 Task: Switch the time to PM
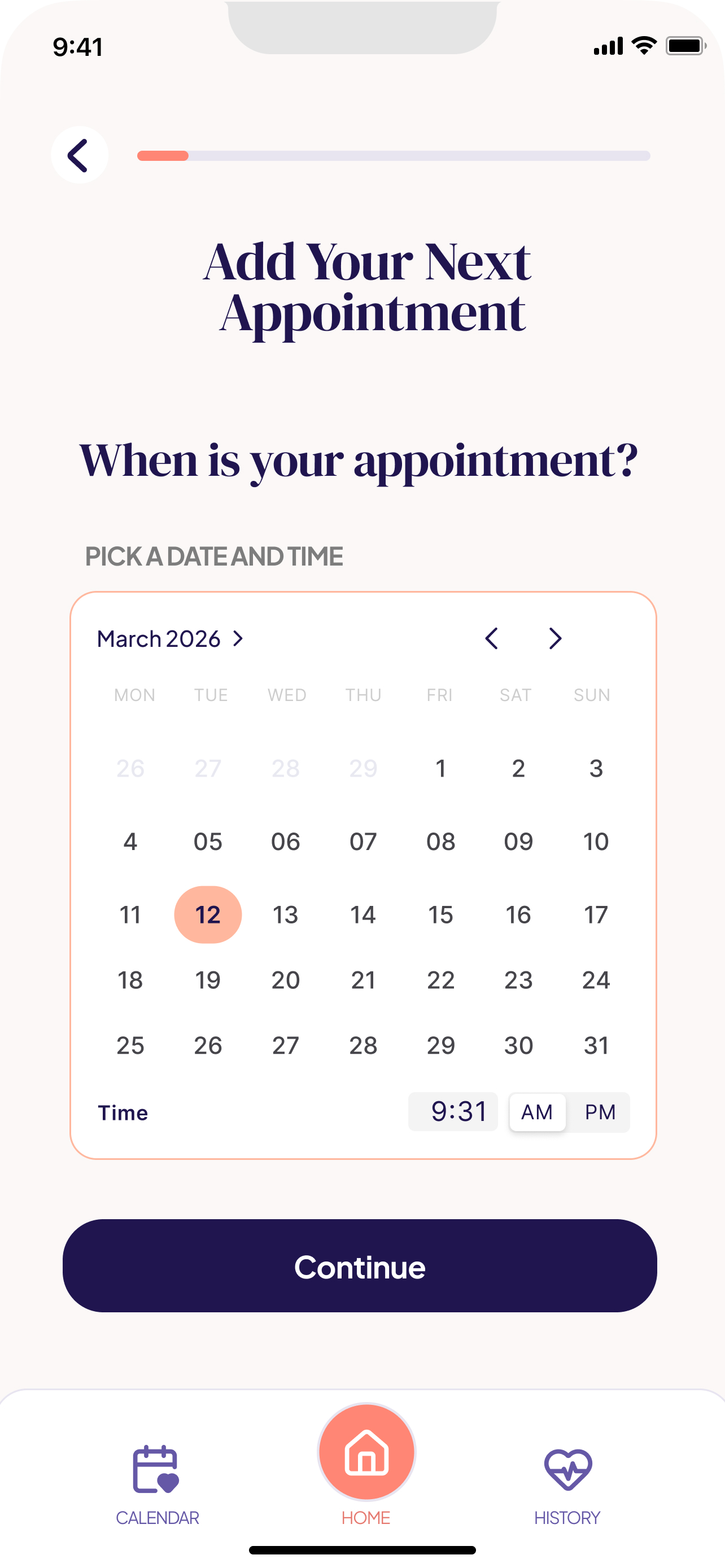coord(600,1112)
